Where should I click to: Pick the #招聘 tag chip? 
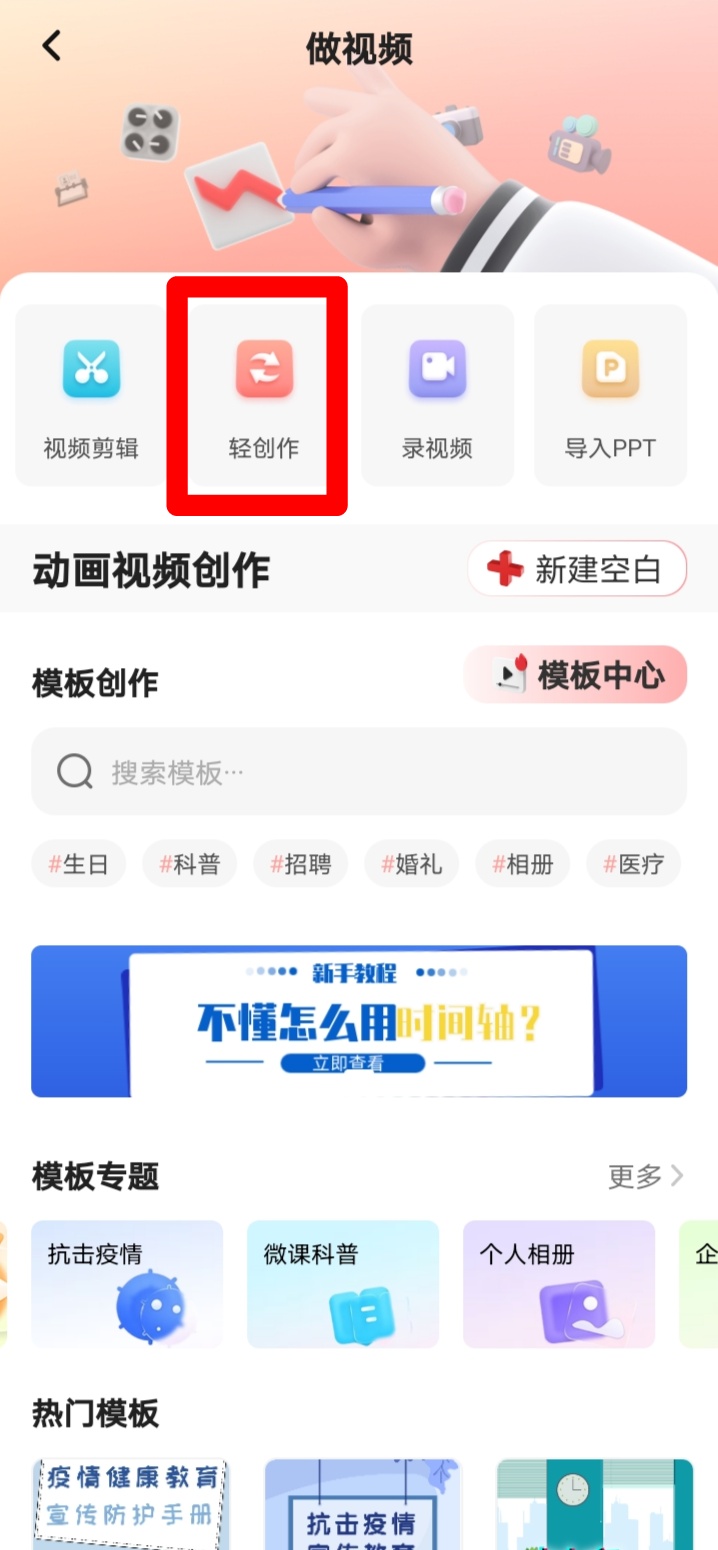coord(300,864)
